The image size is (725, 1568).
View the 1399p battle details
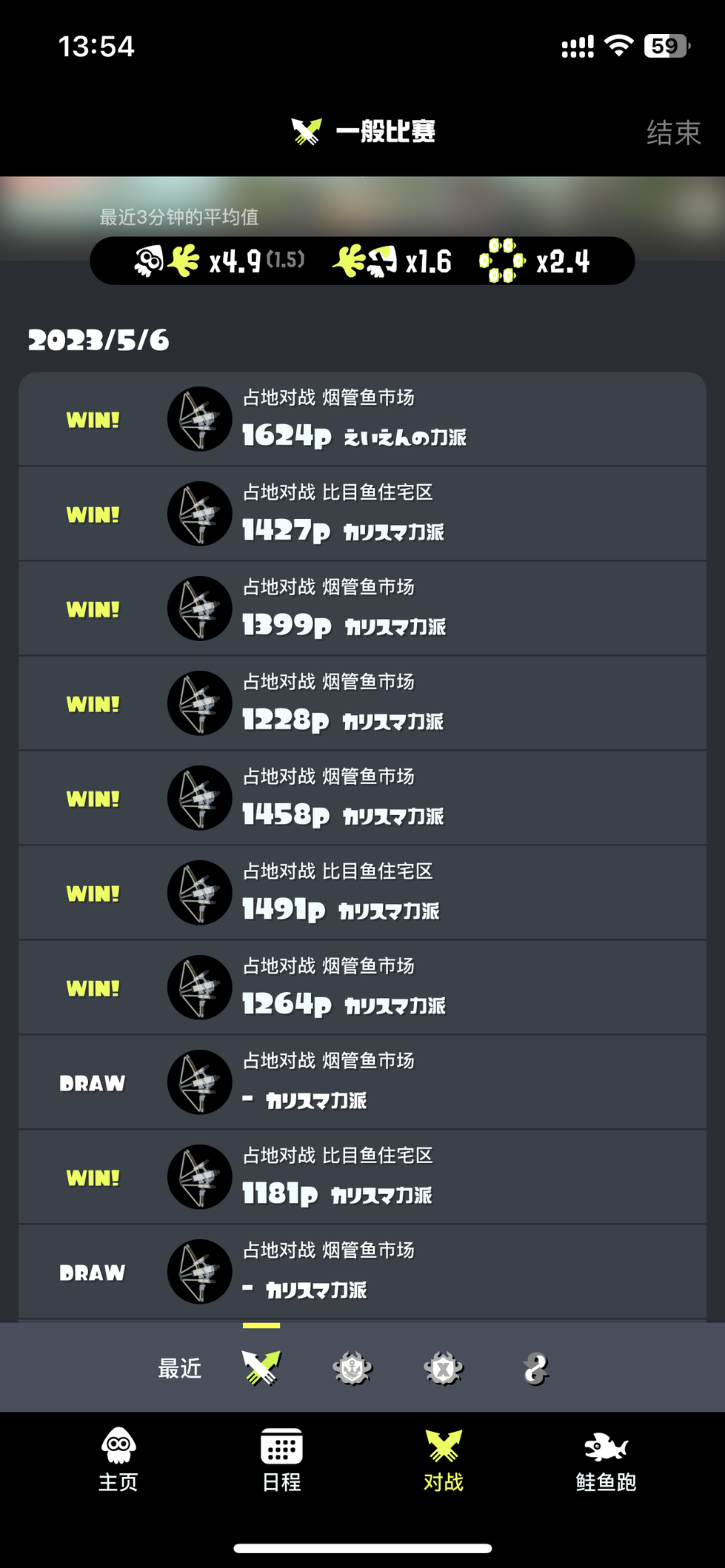[x=362, y=609]
